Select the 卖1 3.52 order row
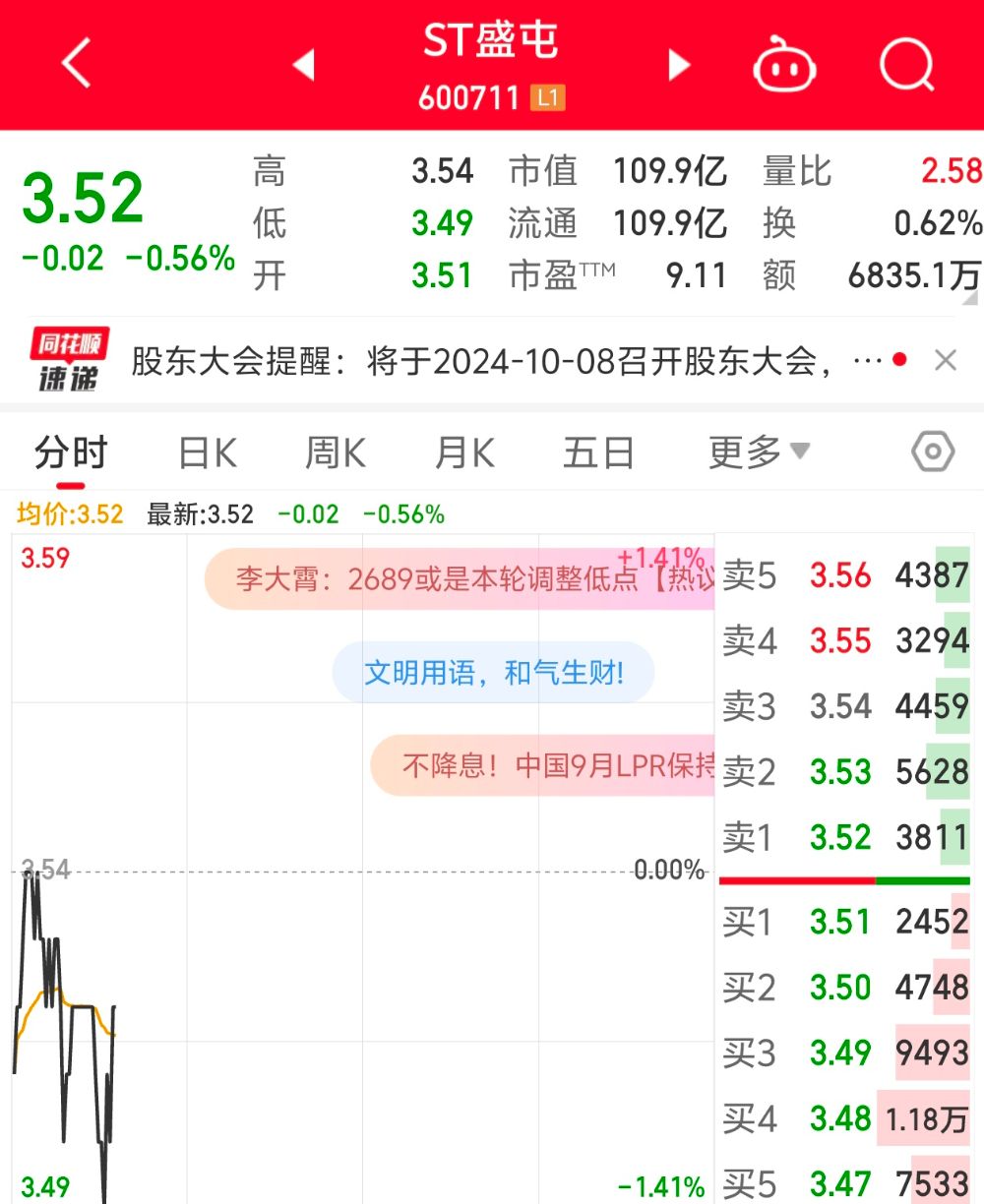 [844, 837]
